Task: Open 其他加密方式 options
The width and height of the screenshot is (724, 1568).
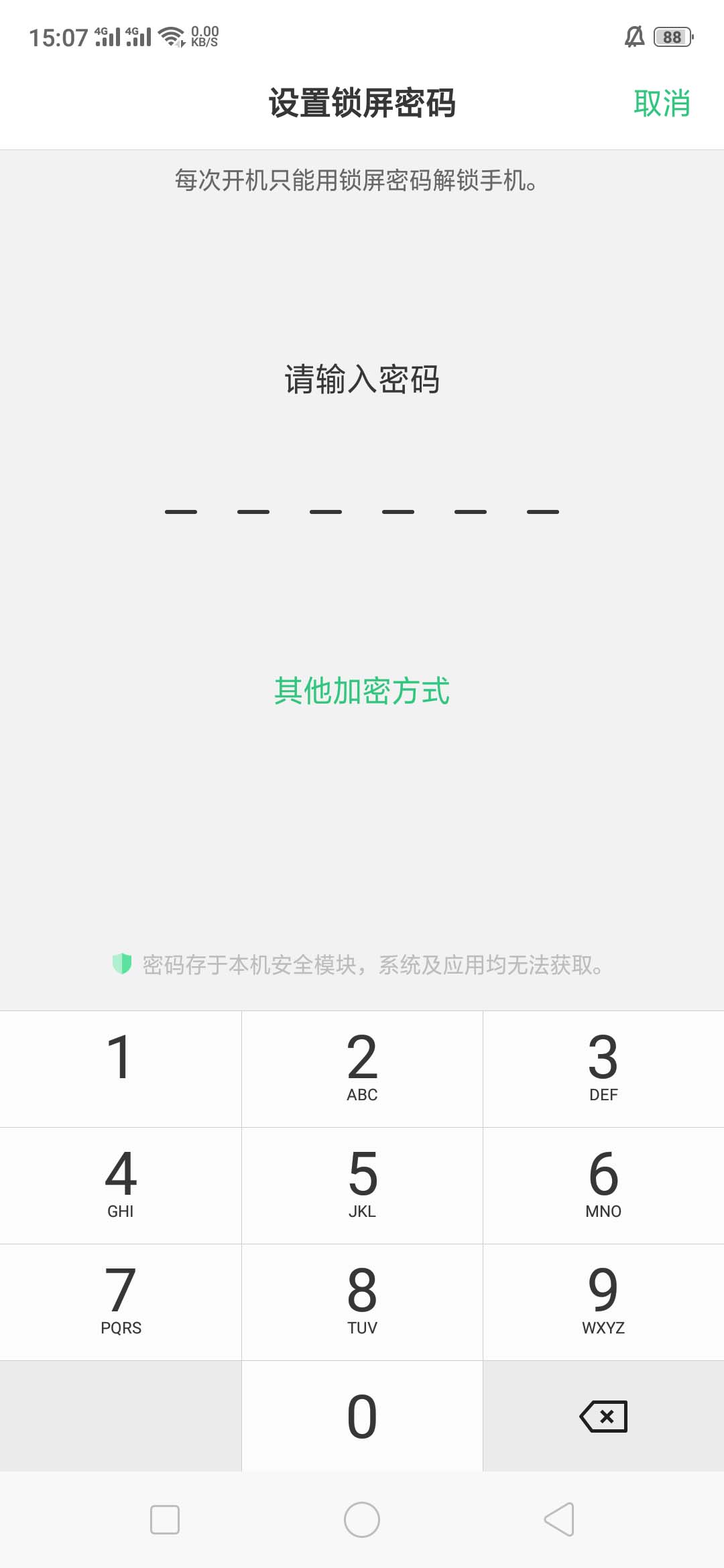Action: pos(362,691)
